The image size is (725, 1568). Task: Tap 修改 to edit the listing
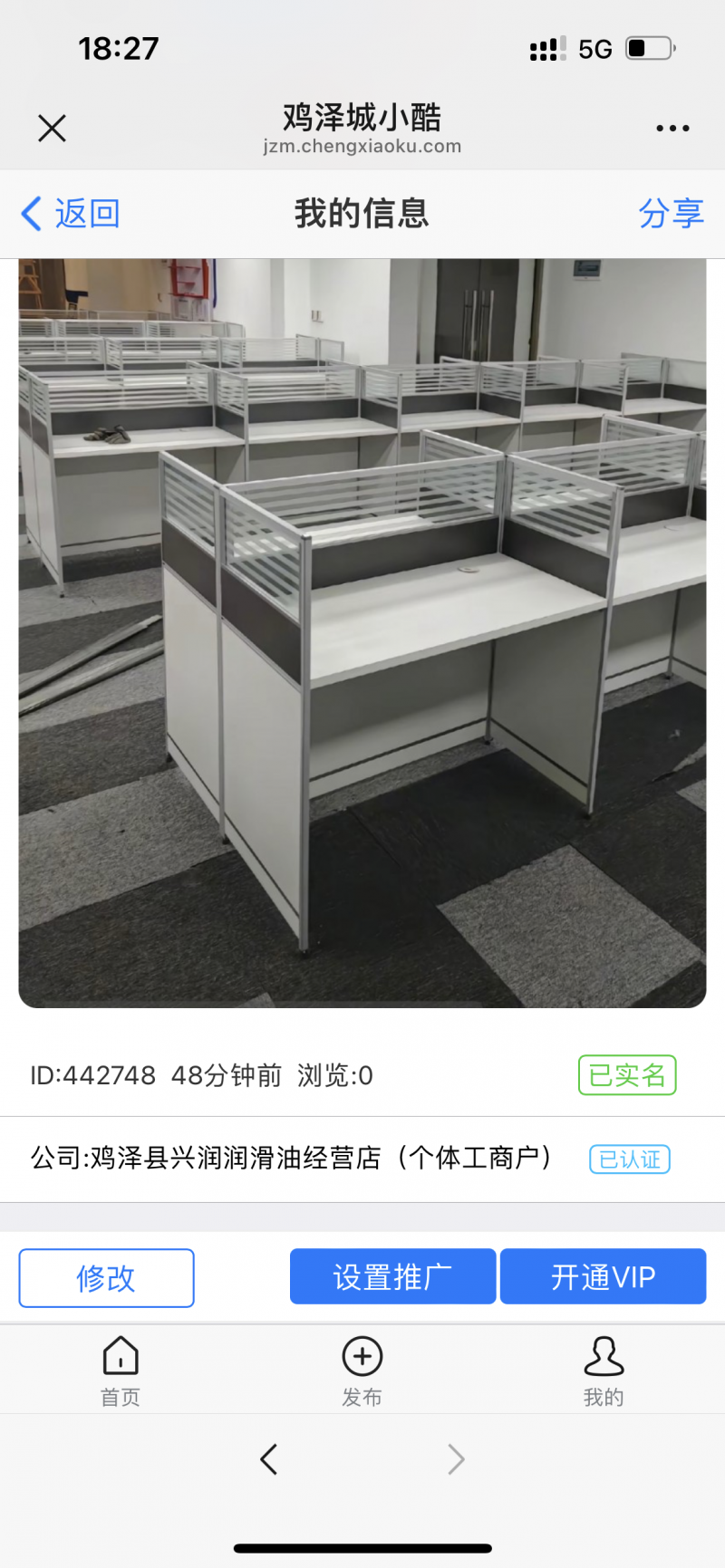pyautogui.click(x=106, y=1277)
